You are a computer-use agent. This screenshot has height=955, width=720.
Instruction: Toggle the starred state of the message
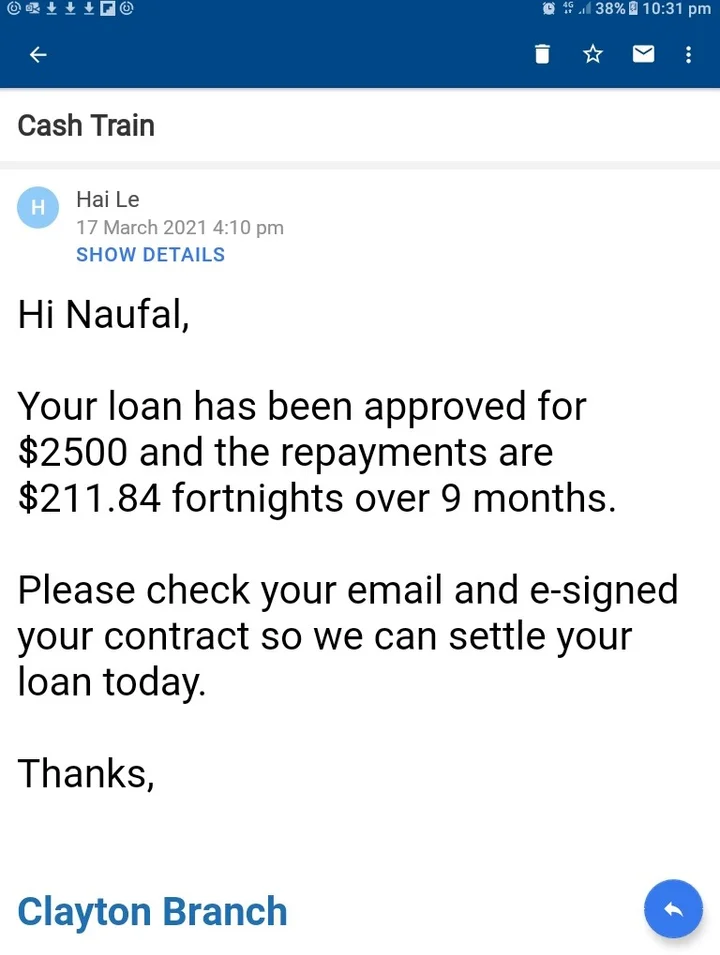point(593,55)
